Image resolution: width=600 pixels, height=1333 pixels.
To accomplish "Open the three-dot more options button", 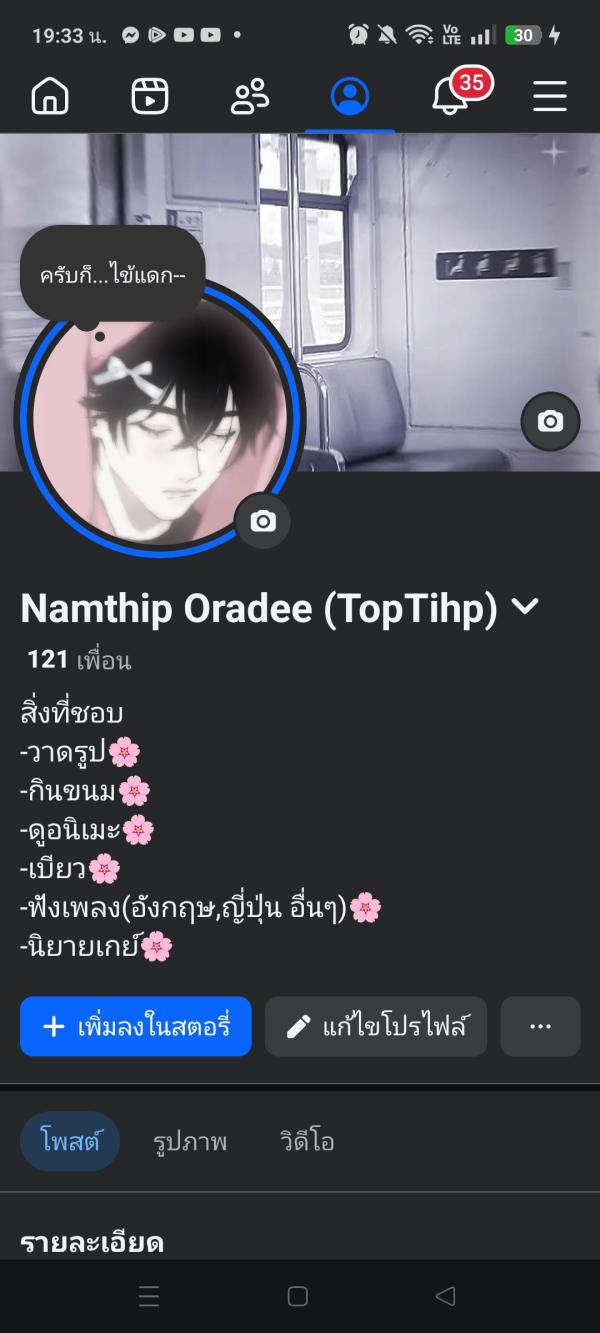I will pyautogui.click(x=540, y=1026).
